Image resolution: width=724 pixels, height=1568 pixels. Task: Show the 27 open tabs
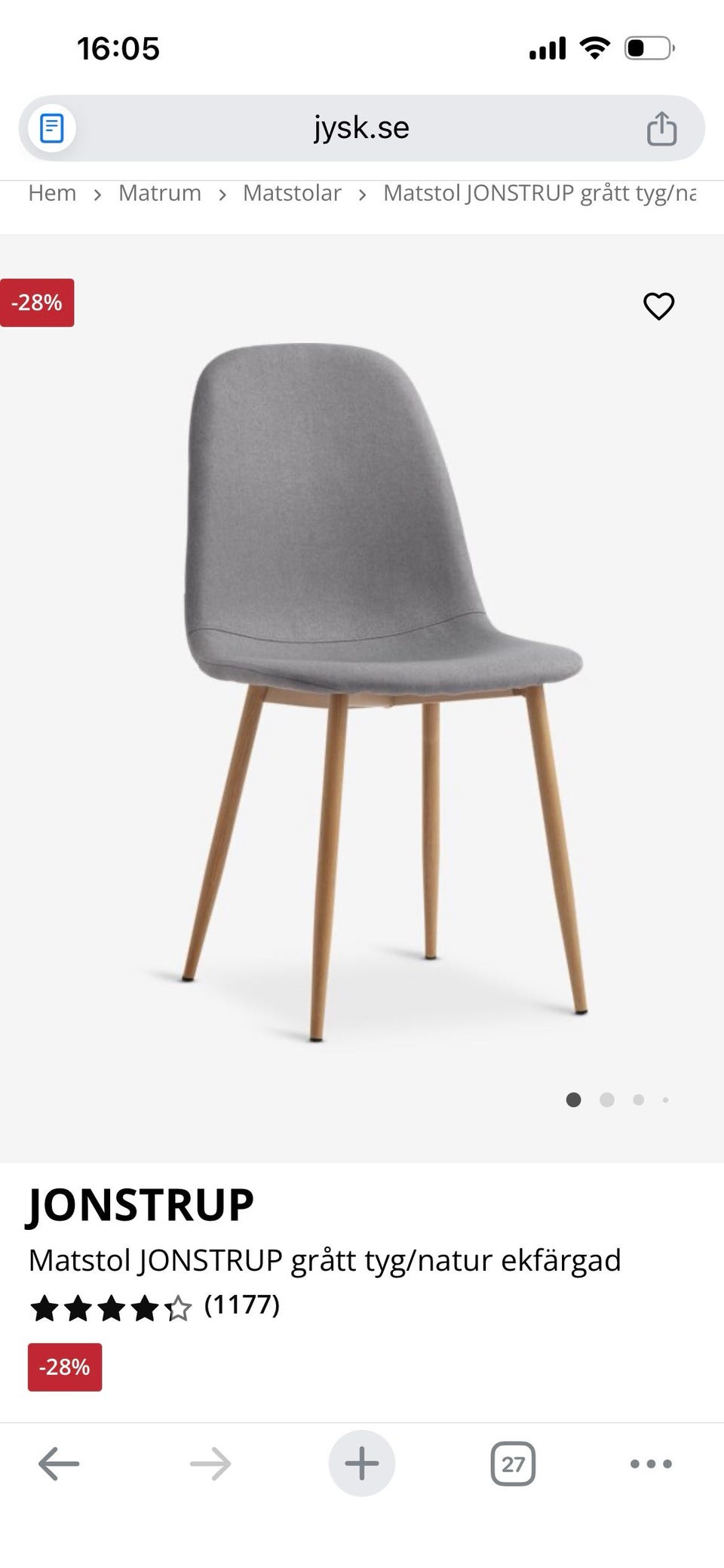(x=513, y=1464)
